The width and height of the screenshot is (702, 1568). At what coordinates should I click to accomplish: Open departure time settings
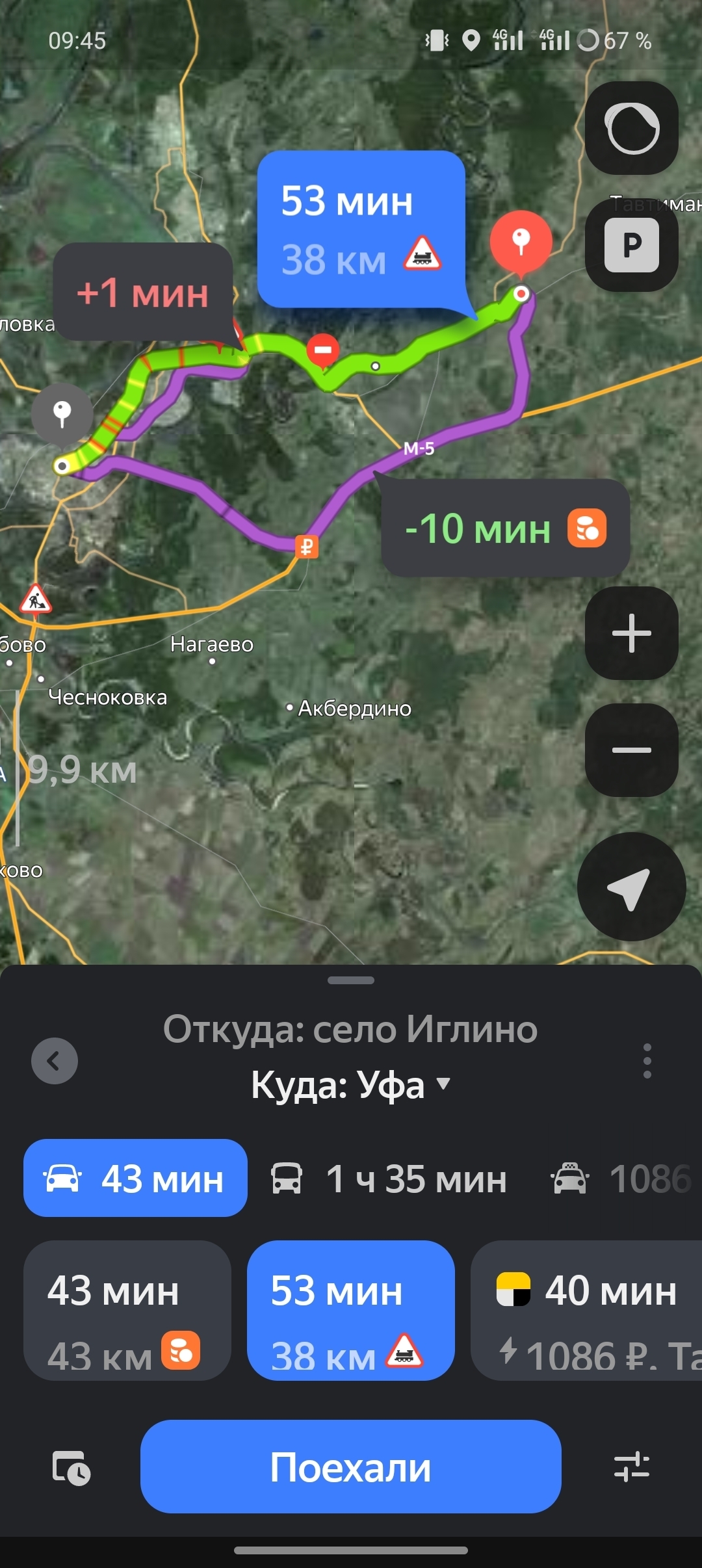[71, 1468]
